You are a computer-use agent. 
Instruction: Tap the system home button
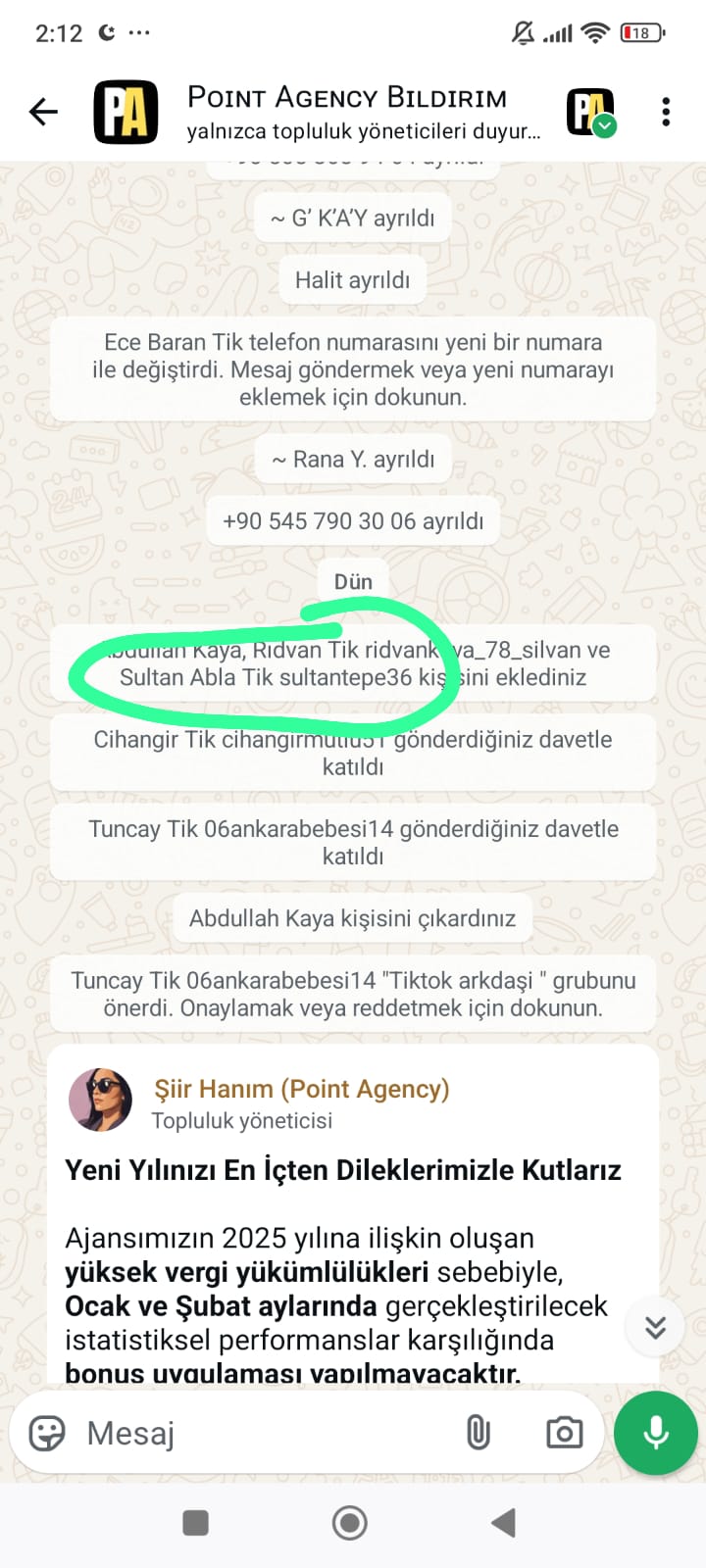point(350,1523)
